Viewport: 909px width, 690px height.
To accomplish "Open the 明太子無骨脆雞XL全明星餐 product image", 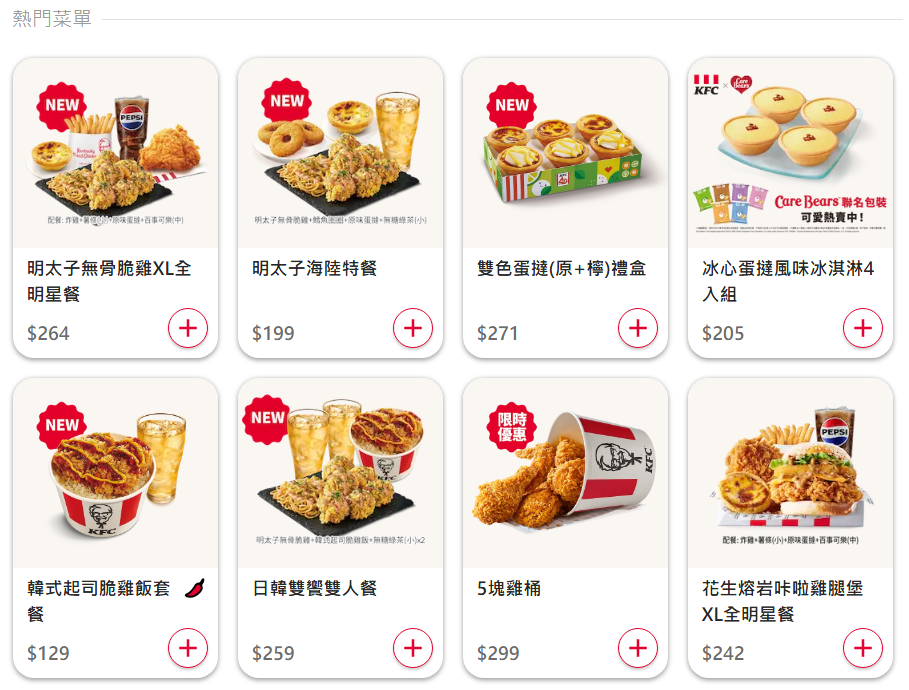I will pyautogui.click(x=115, y=153).
